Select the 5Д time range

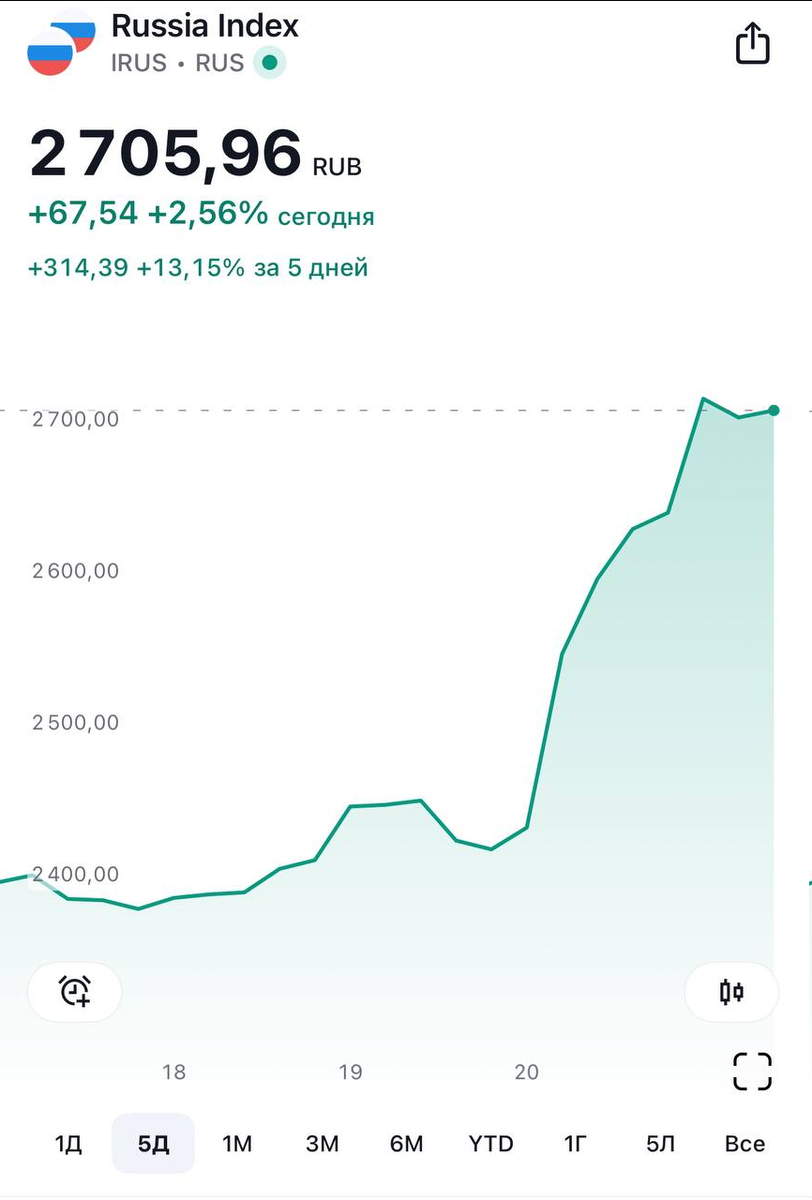(153, 1143)
